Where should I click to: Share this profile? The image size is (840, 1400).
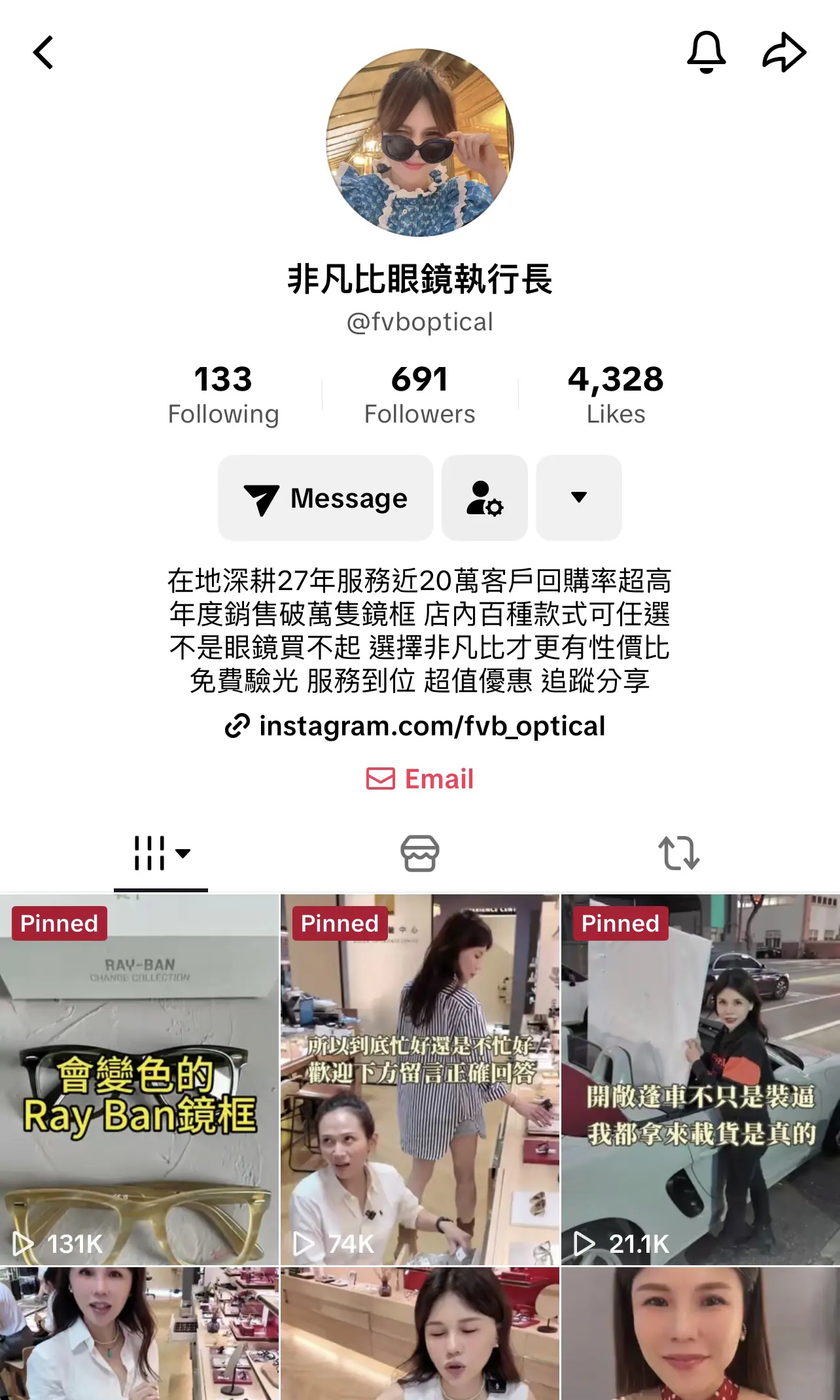click(x=784, y=52)
